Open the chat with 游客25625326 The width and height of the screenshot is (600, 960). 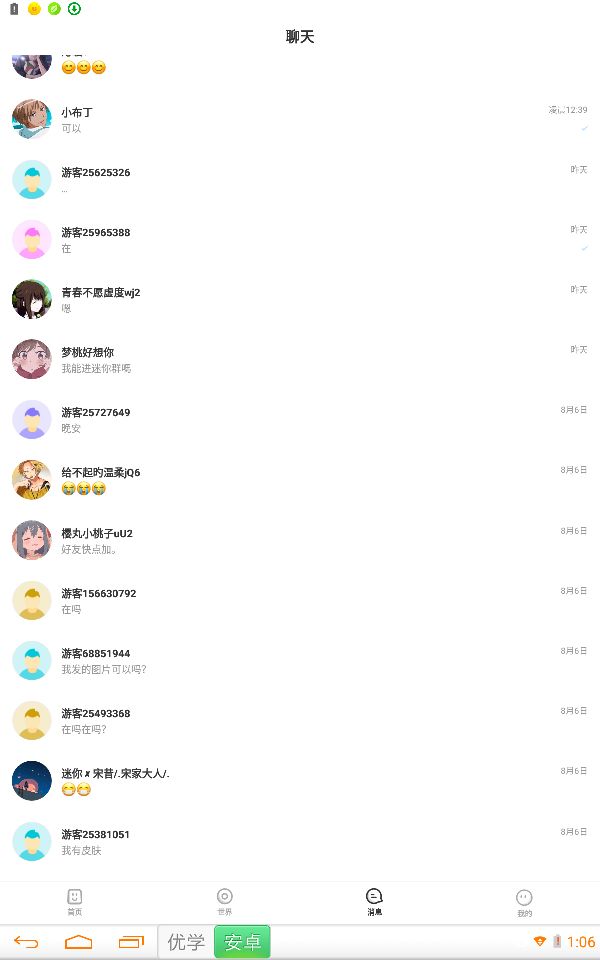click(300, 180)
